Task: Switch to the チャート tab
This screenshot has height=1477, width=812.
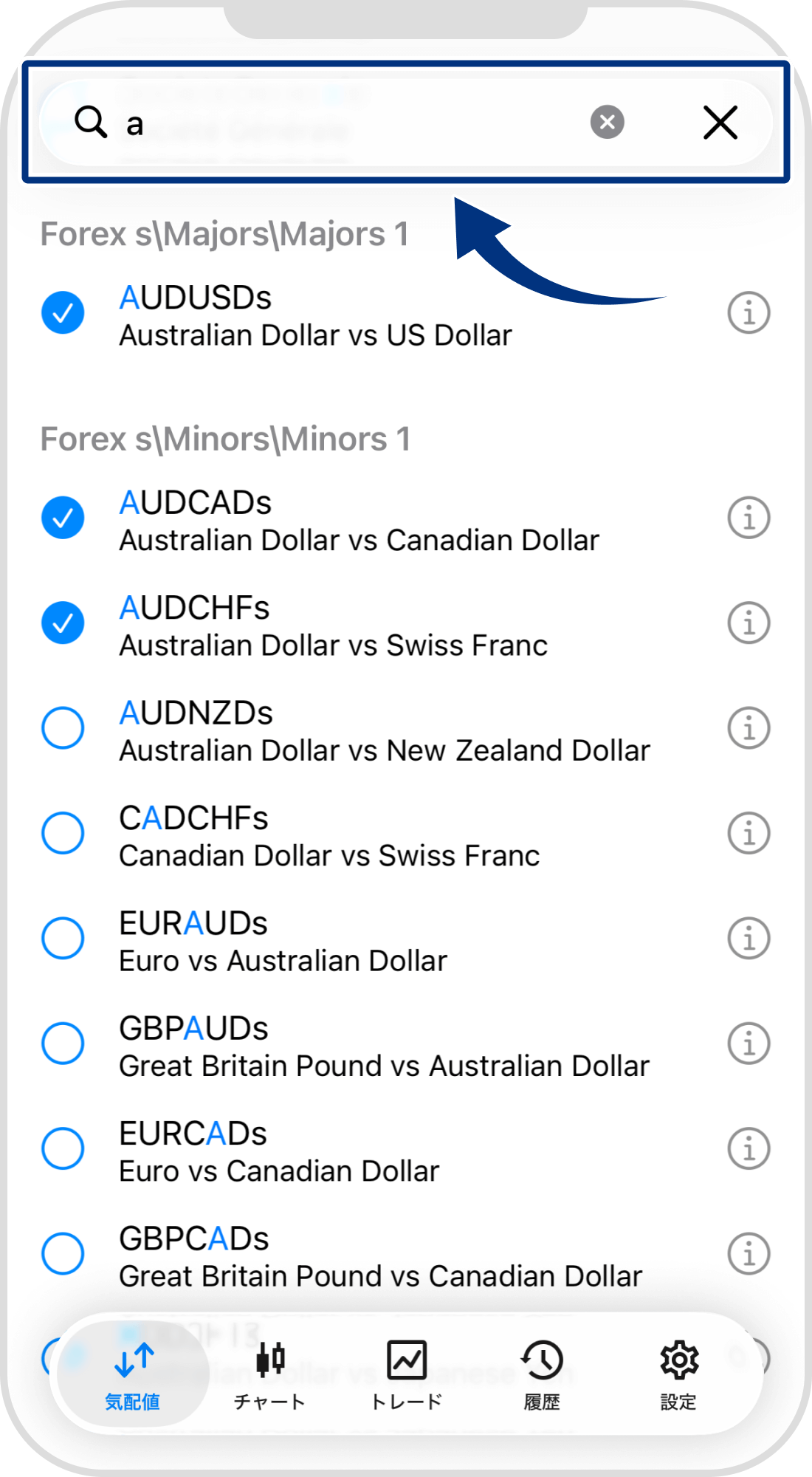Action: (269, 1375)
